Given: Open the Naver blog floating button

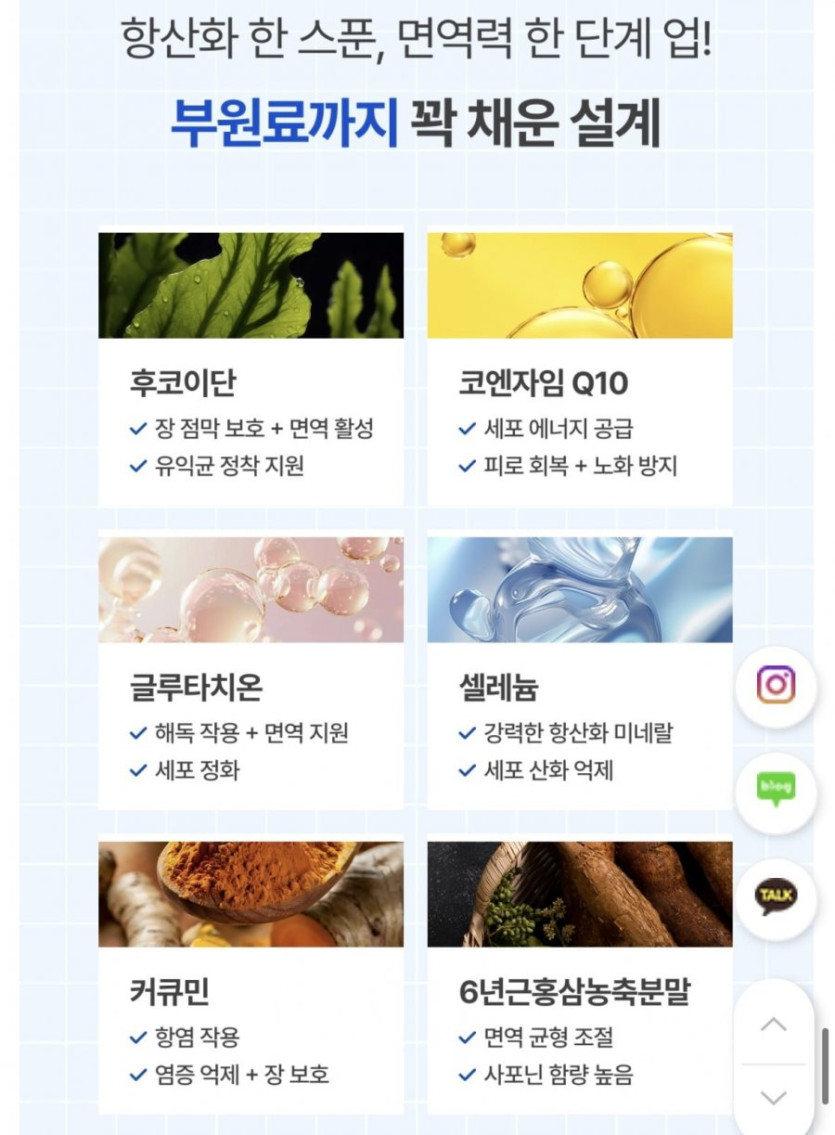Looking at the screenshot, I should point(775,789).
